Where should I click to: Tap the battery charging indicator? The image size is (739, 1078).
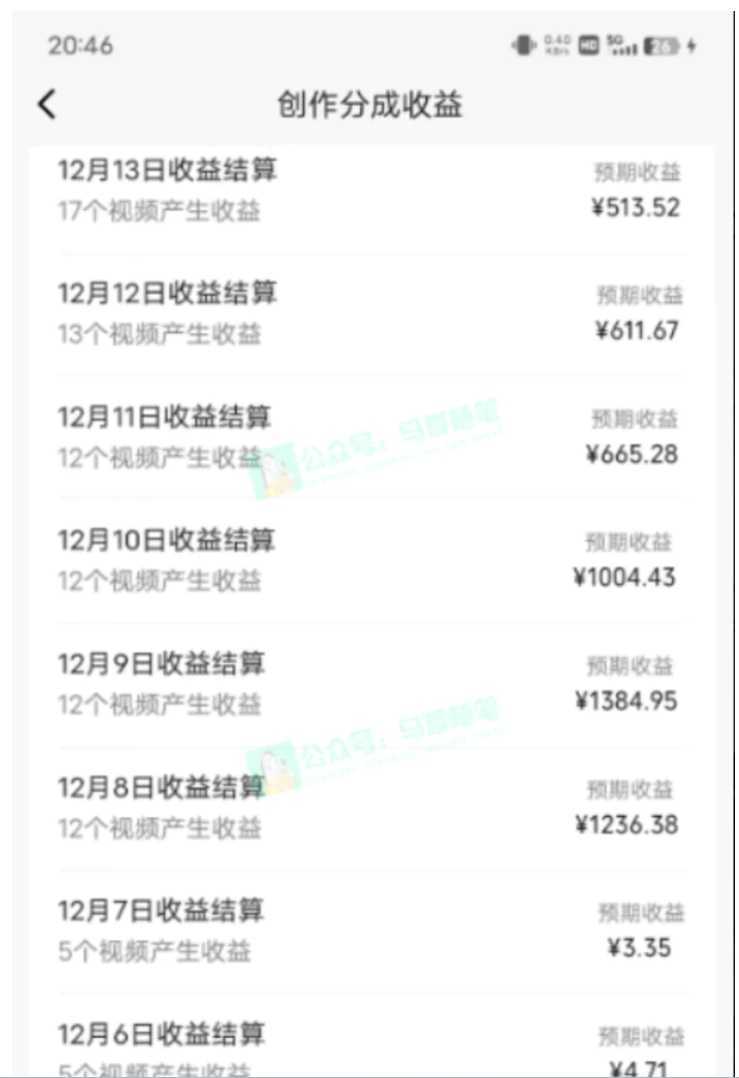click(689, 45)
